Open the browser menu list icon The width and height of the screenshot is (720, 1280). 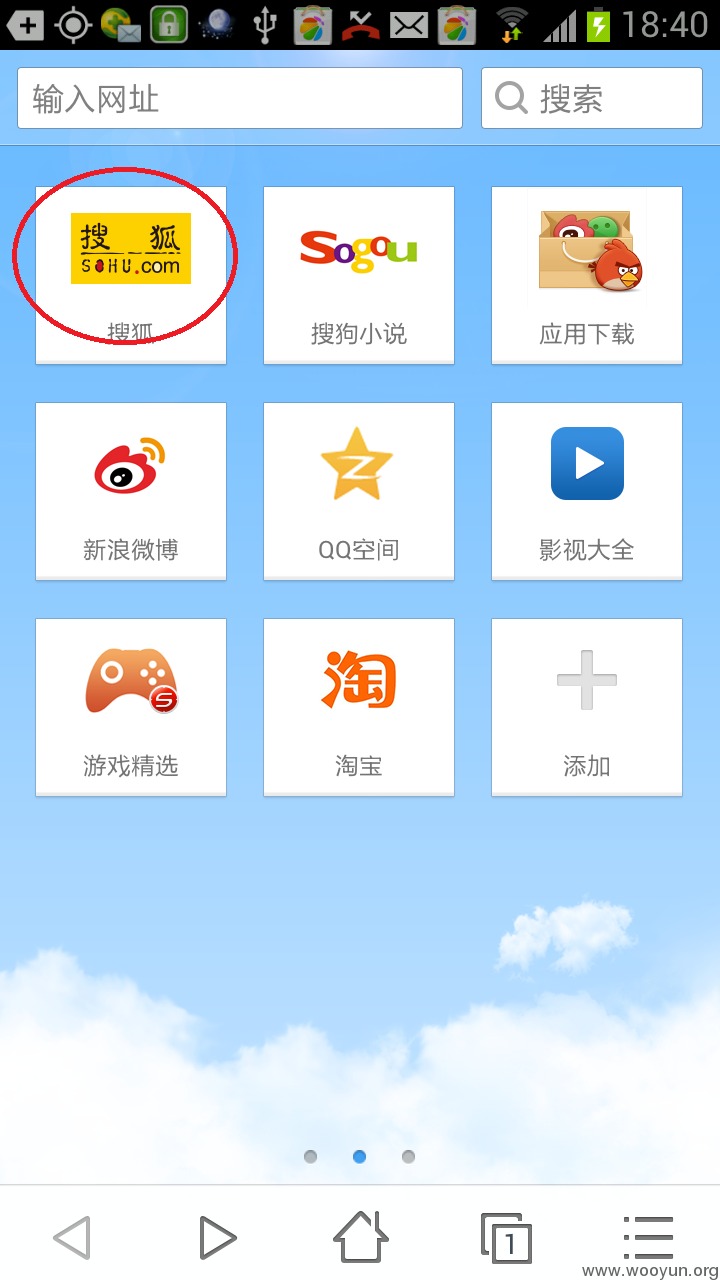coord(648,1238)
